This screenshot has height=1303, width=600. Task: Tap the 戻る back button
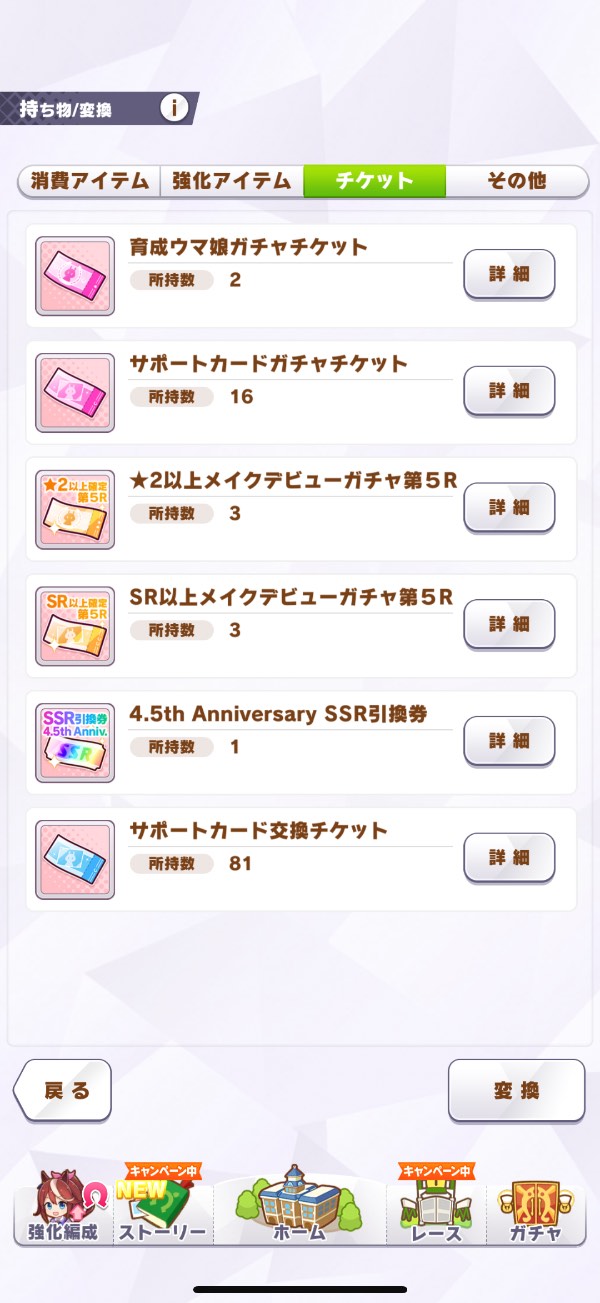(x=65, y=1090)
